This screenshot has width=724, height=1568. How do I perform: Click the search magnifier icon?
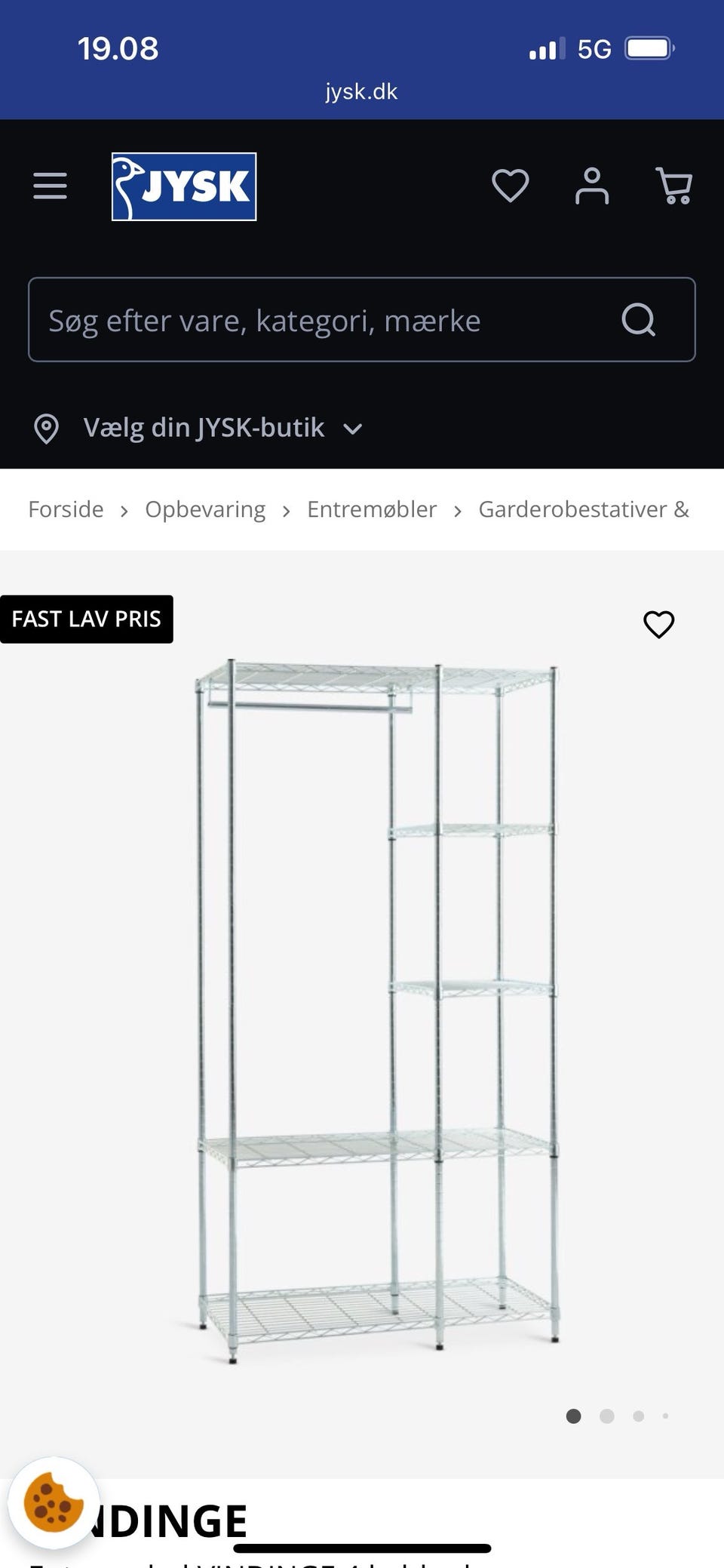click(x=639, y=319)
